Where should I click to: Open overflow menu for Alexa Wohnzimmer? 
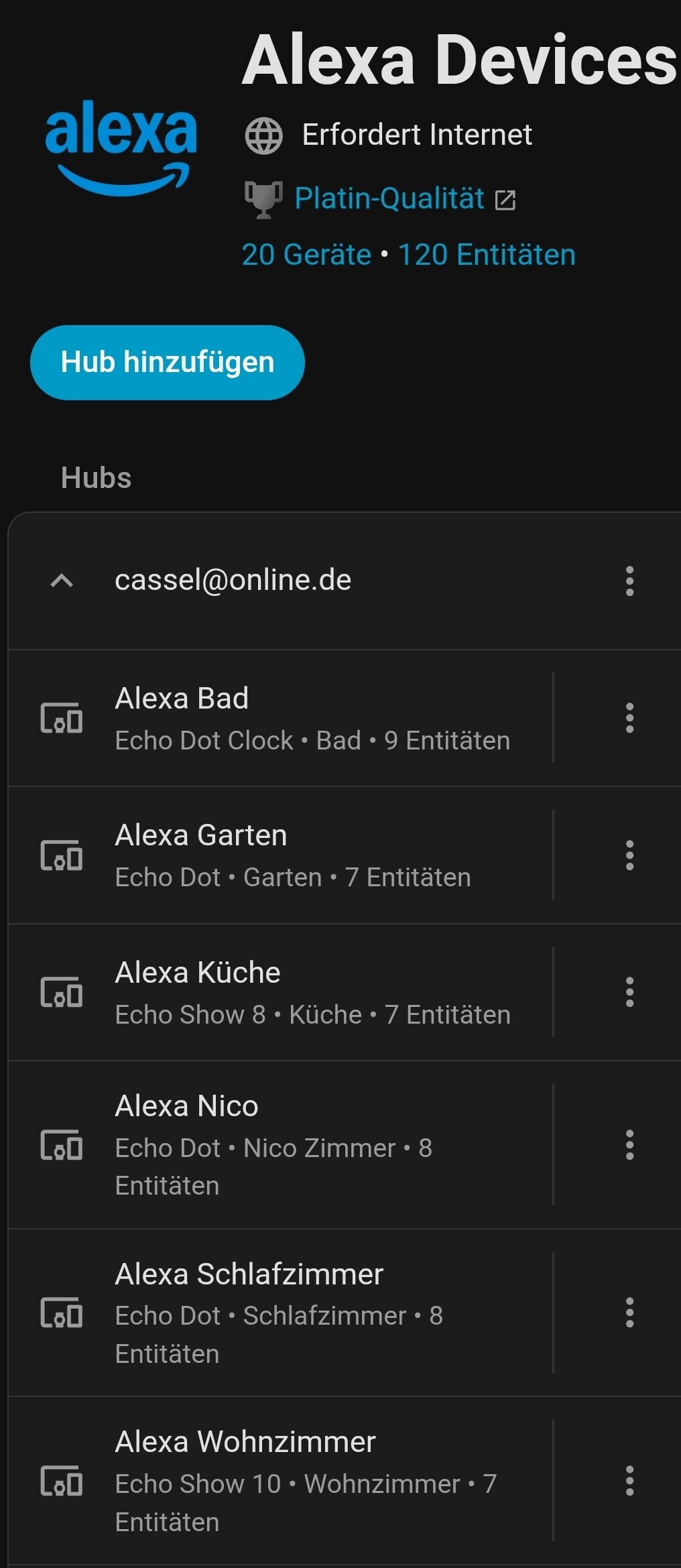coord(629,1480)
